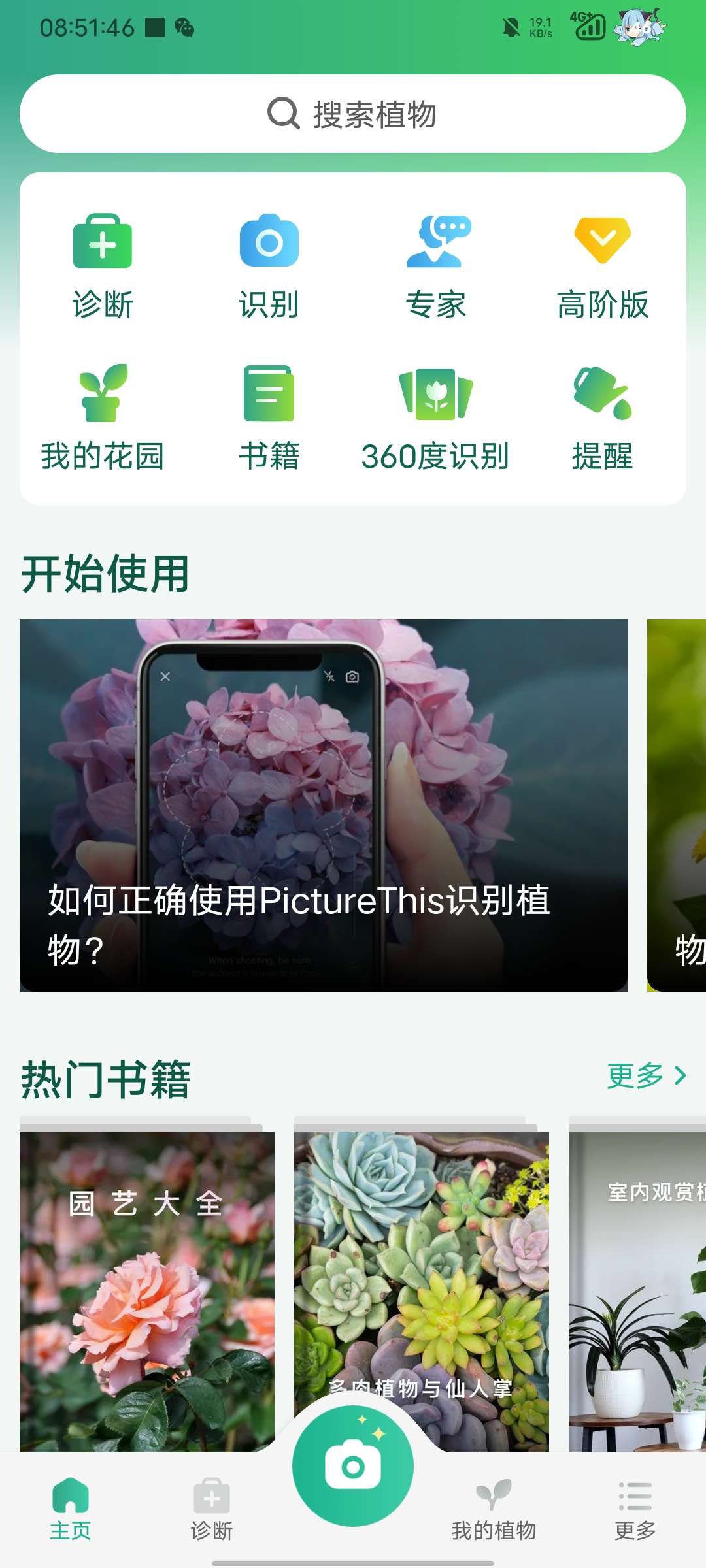Screen dimensions: 706x1568
Task: Open the 专家 consultation shortcut
Action: (x=436, y=265)
